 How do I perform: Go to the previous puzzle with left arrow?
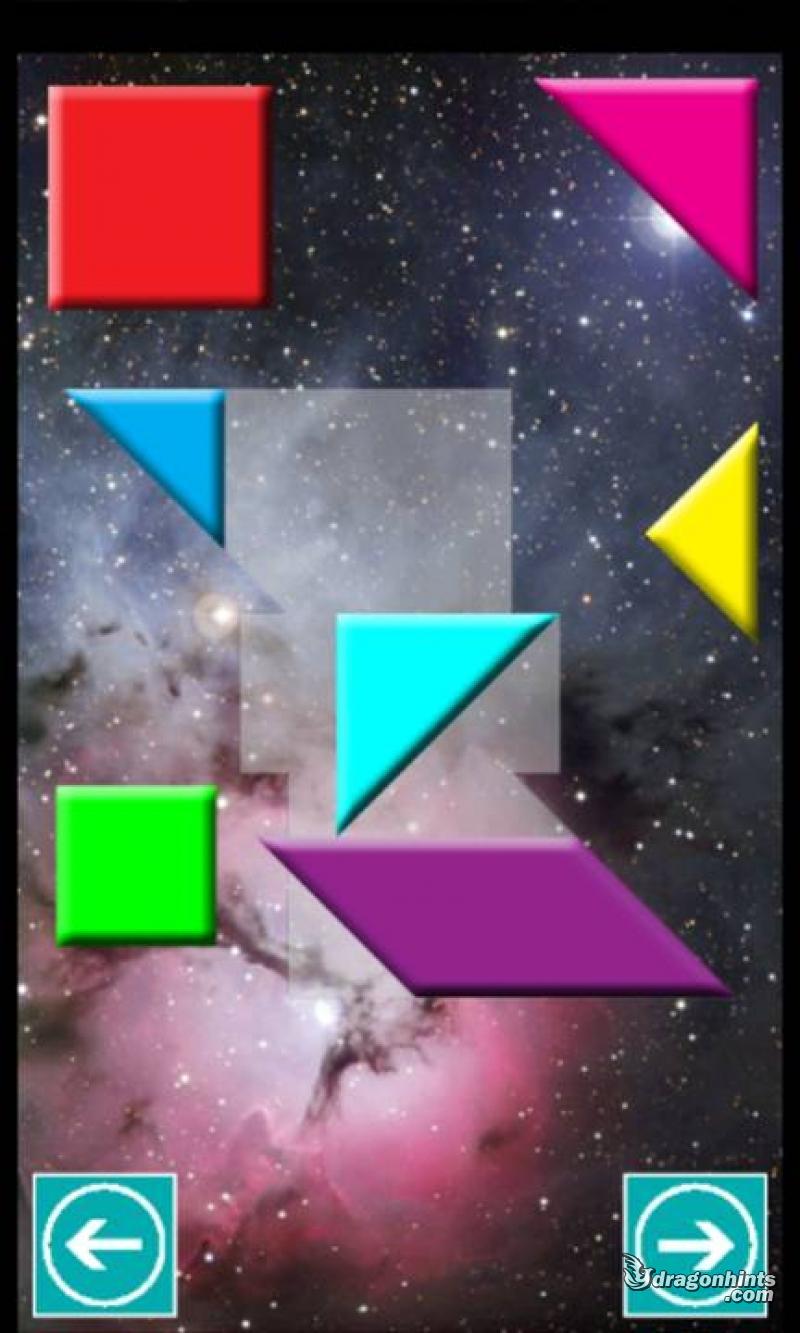point(105,1245)
